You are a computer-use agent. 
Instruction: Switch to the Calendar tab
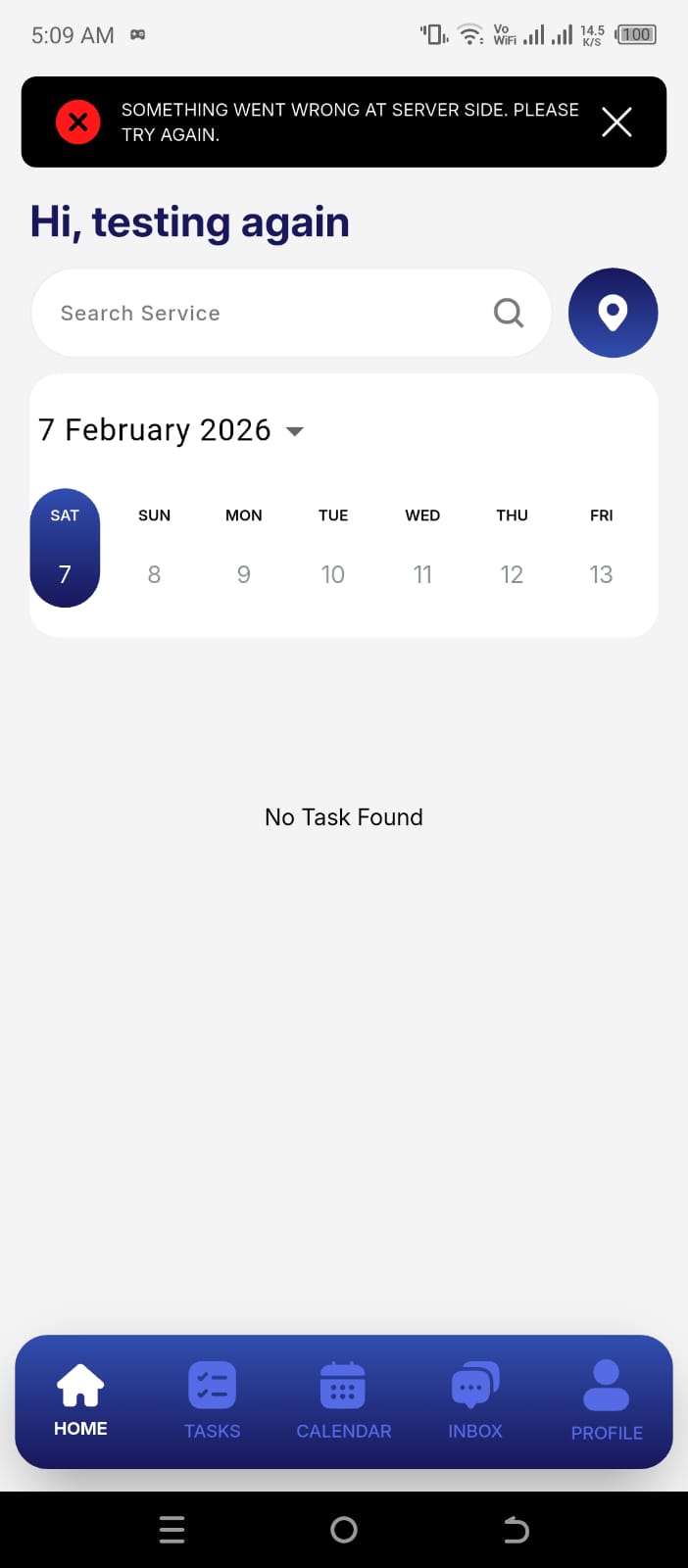(x=343, y=1401)
